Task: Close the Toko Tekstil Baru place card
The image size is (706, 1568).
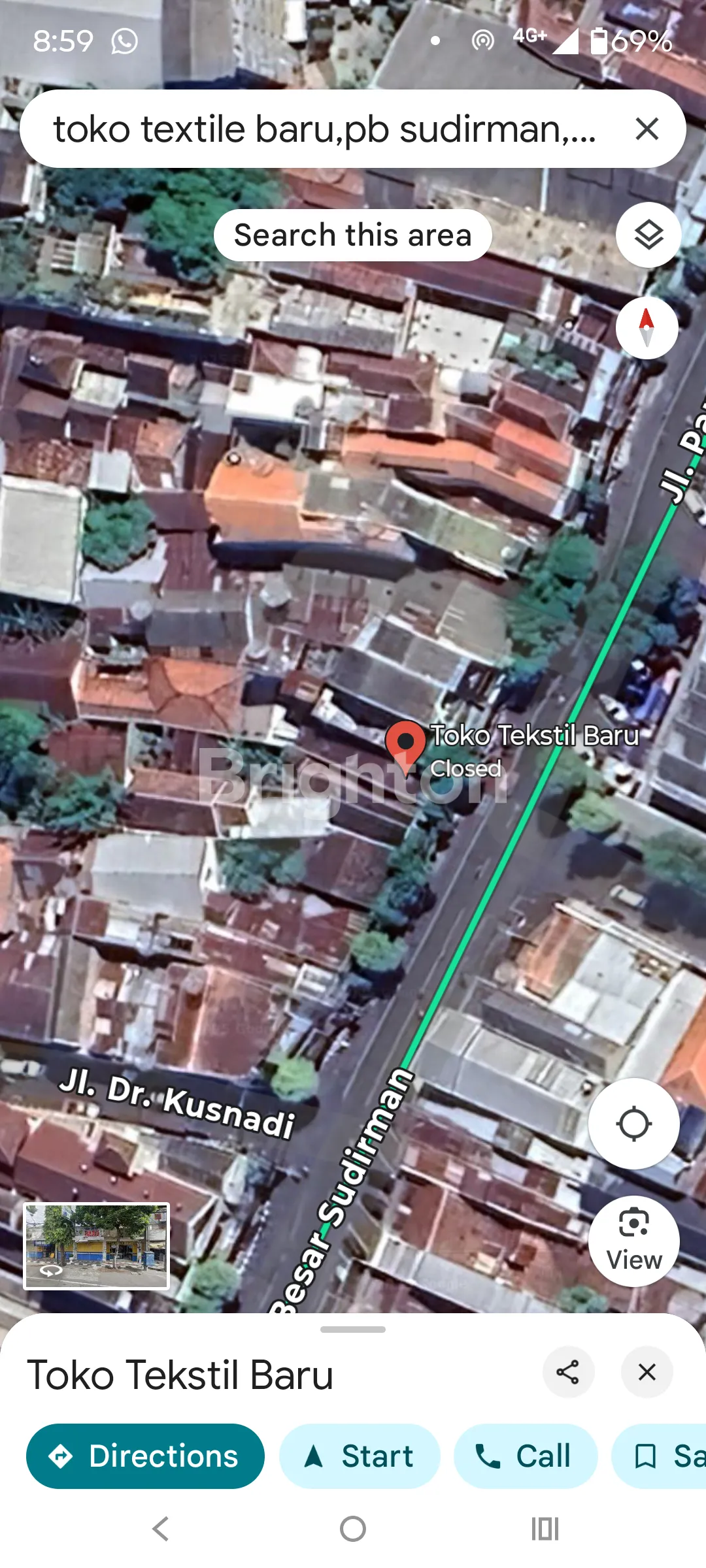Action: tap(647, 1372)
